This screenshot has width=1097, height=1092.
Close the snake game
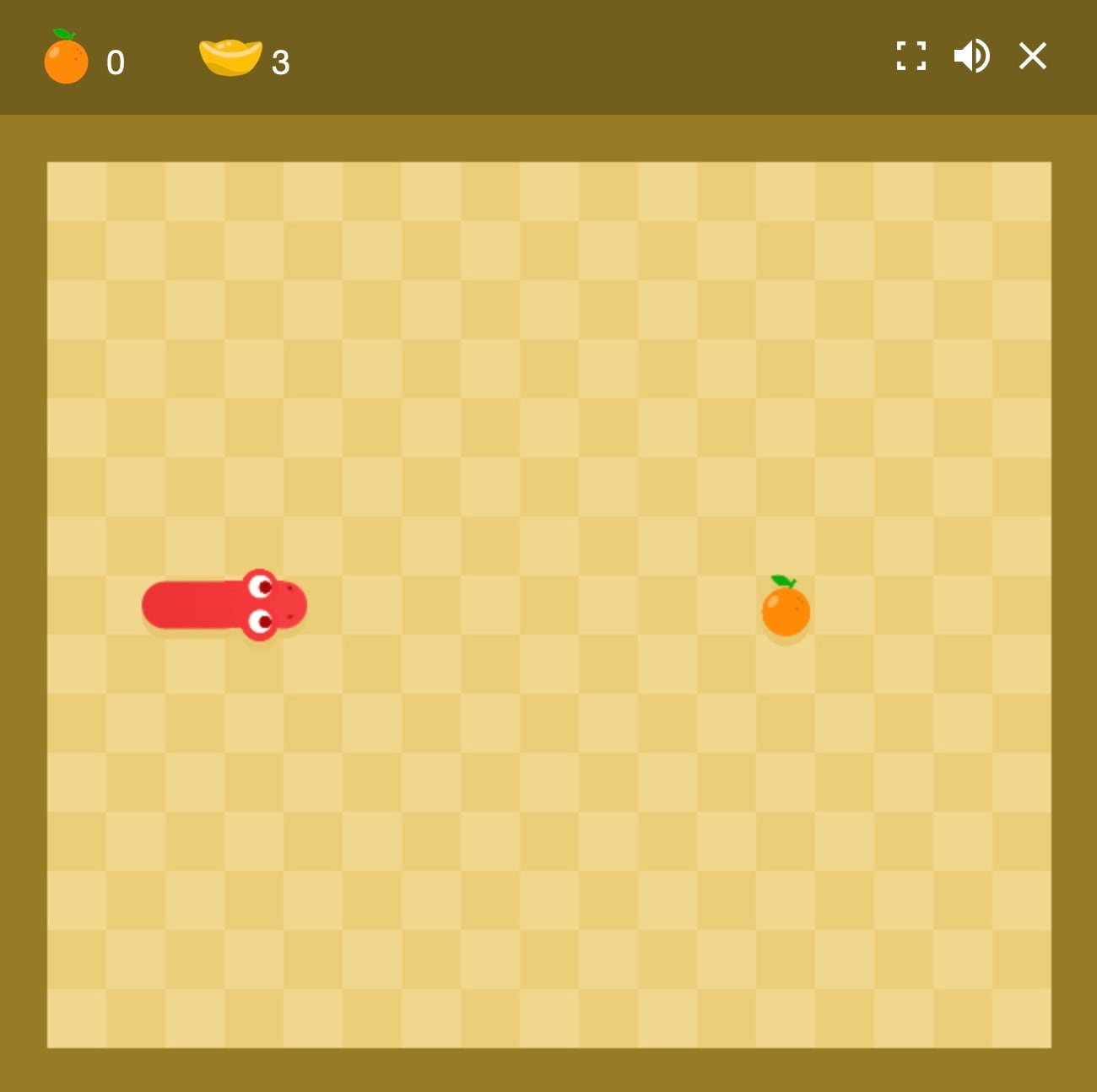[x=1032, y=57]
